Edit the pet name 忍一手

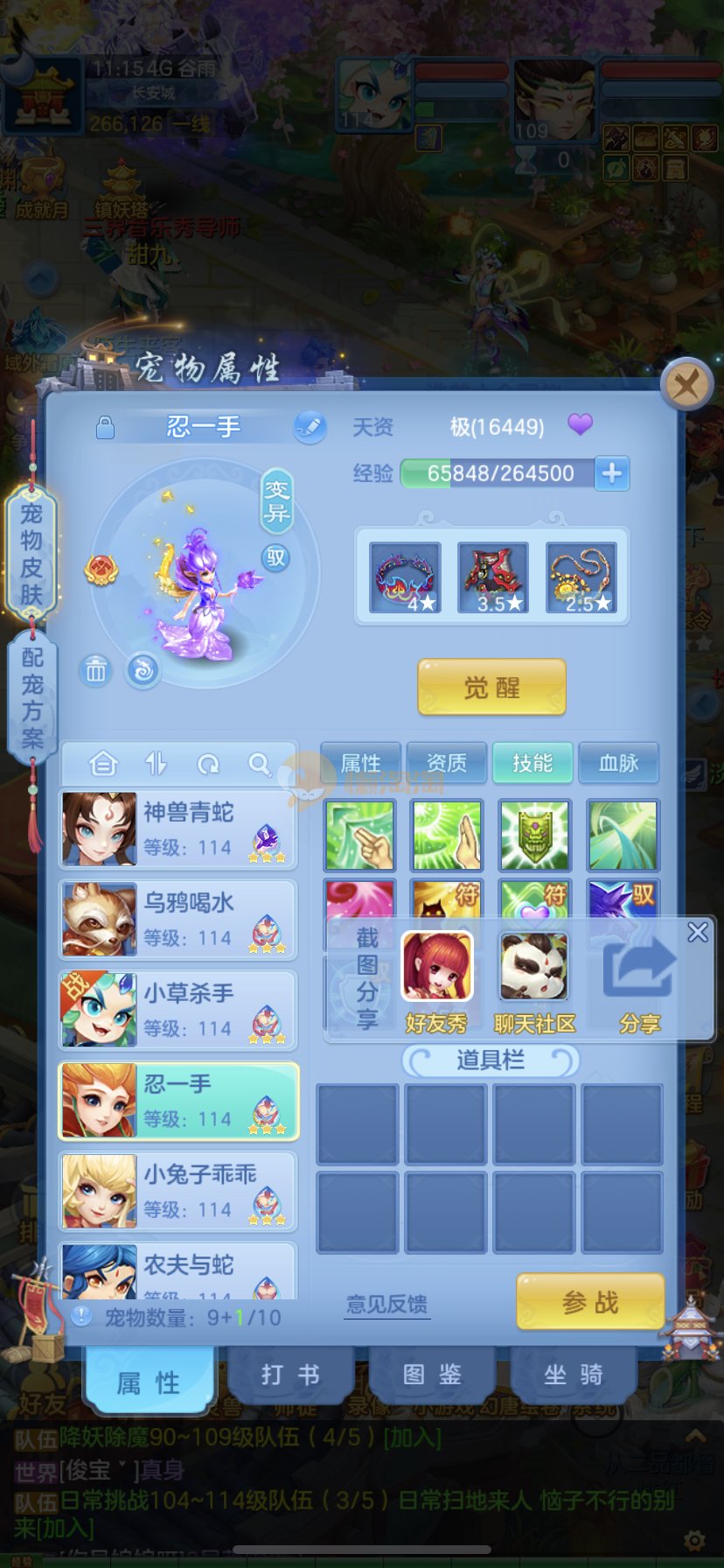coord(310,427)
